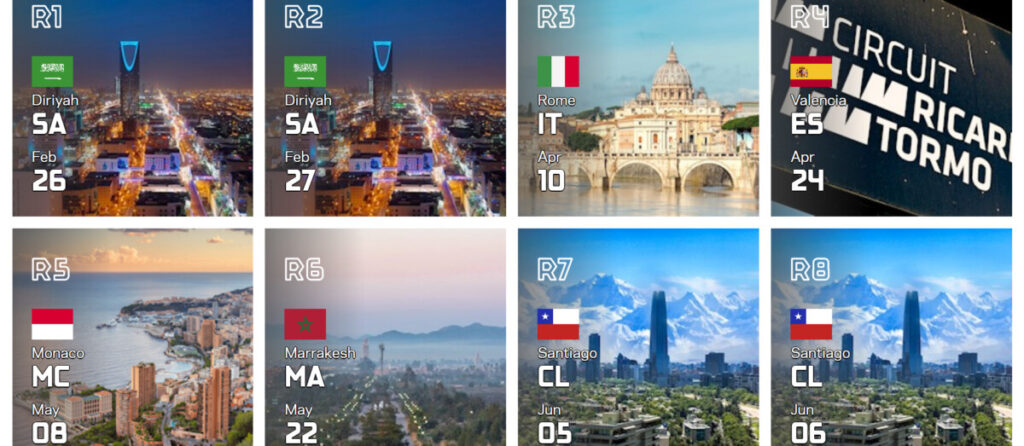Image resolution: width=1024 pixels, height=446 pixels.
Task: Show details for the R6 Marrakesh race
Action: pos(385,337)
